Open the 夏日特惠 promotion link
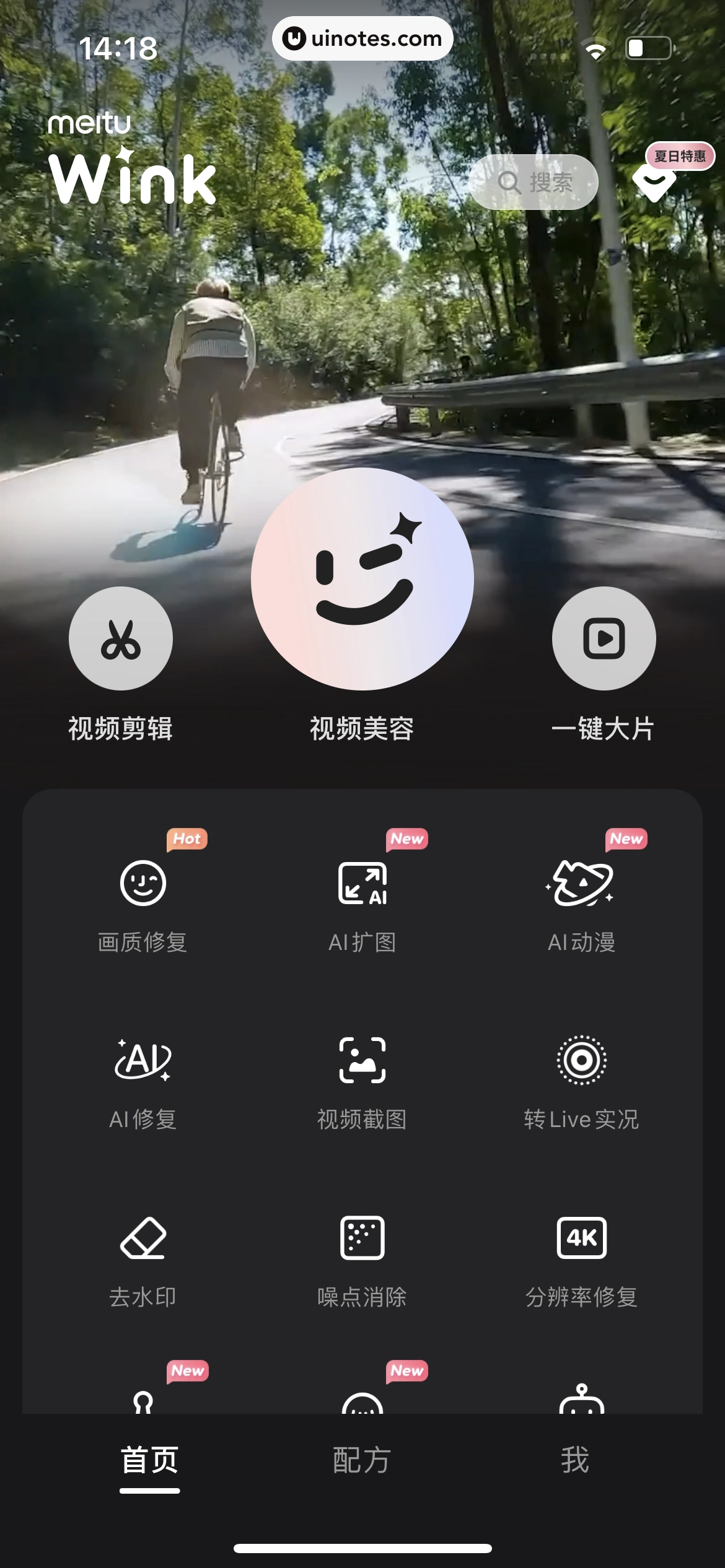This screenshot has height=1568, width=725. 679,155
